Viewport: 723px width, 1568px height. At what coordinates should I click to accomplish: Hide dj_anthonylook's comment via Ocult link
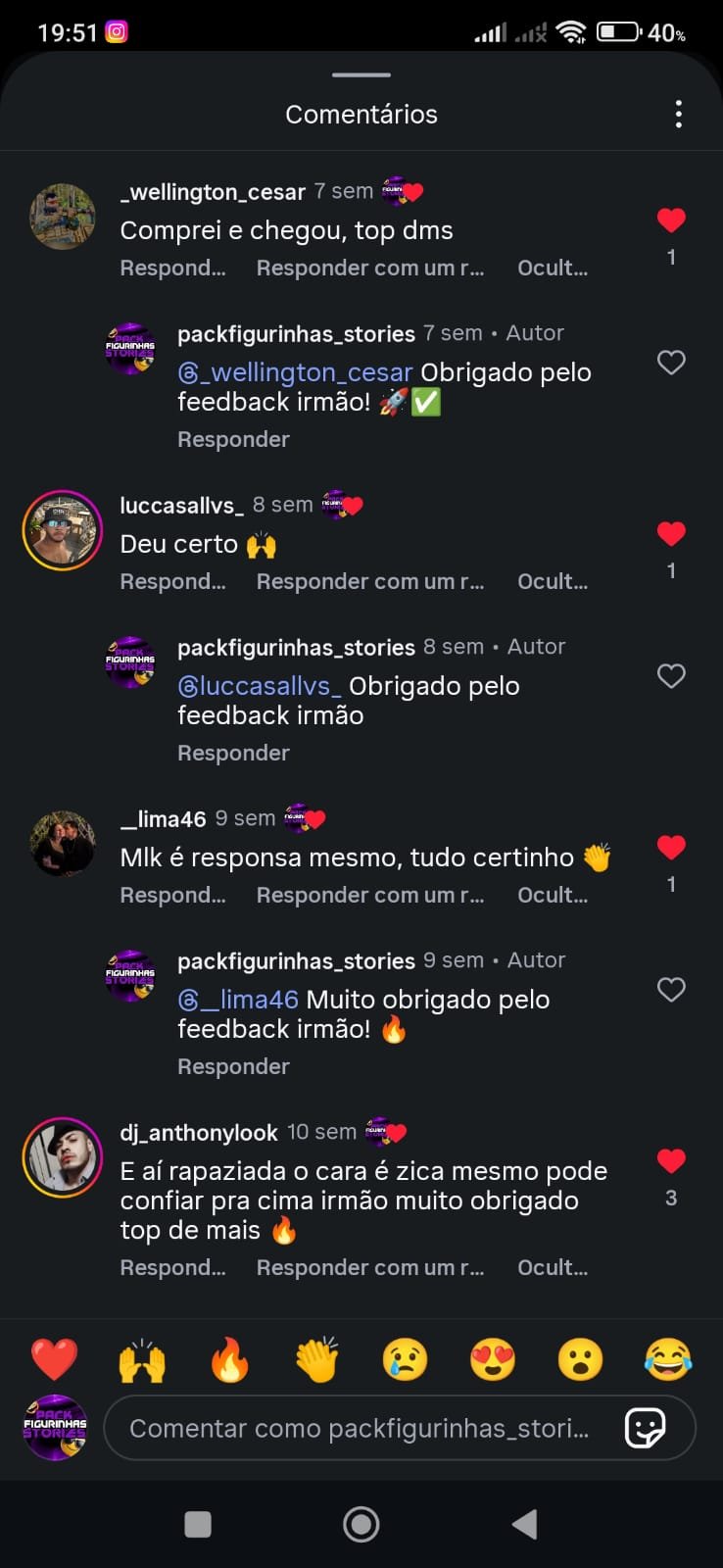click(552, 1267)
